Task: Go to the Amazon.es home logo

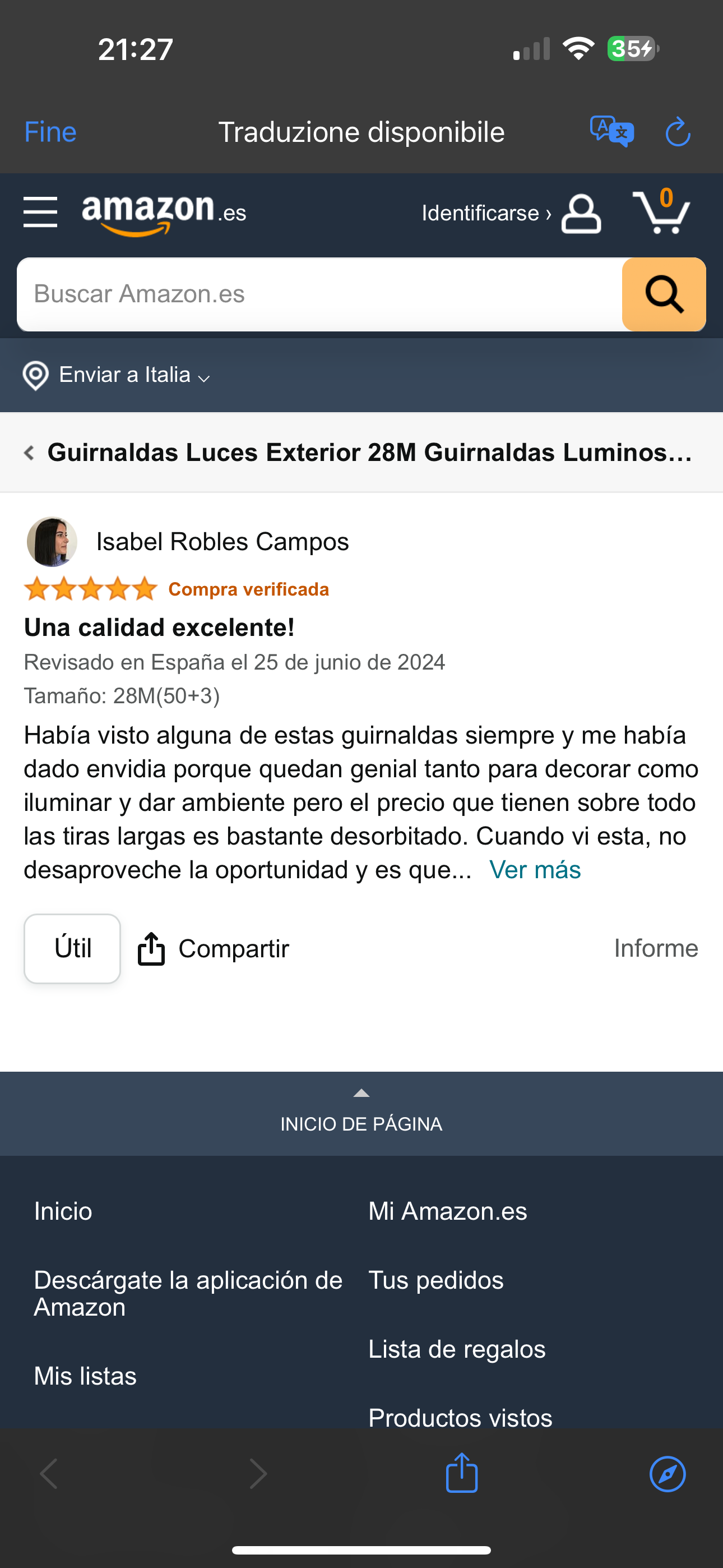Action: (x=164, y=213)
